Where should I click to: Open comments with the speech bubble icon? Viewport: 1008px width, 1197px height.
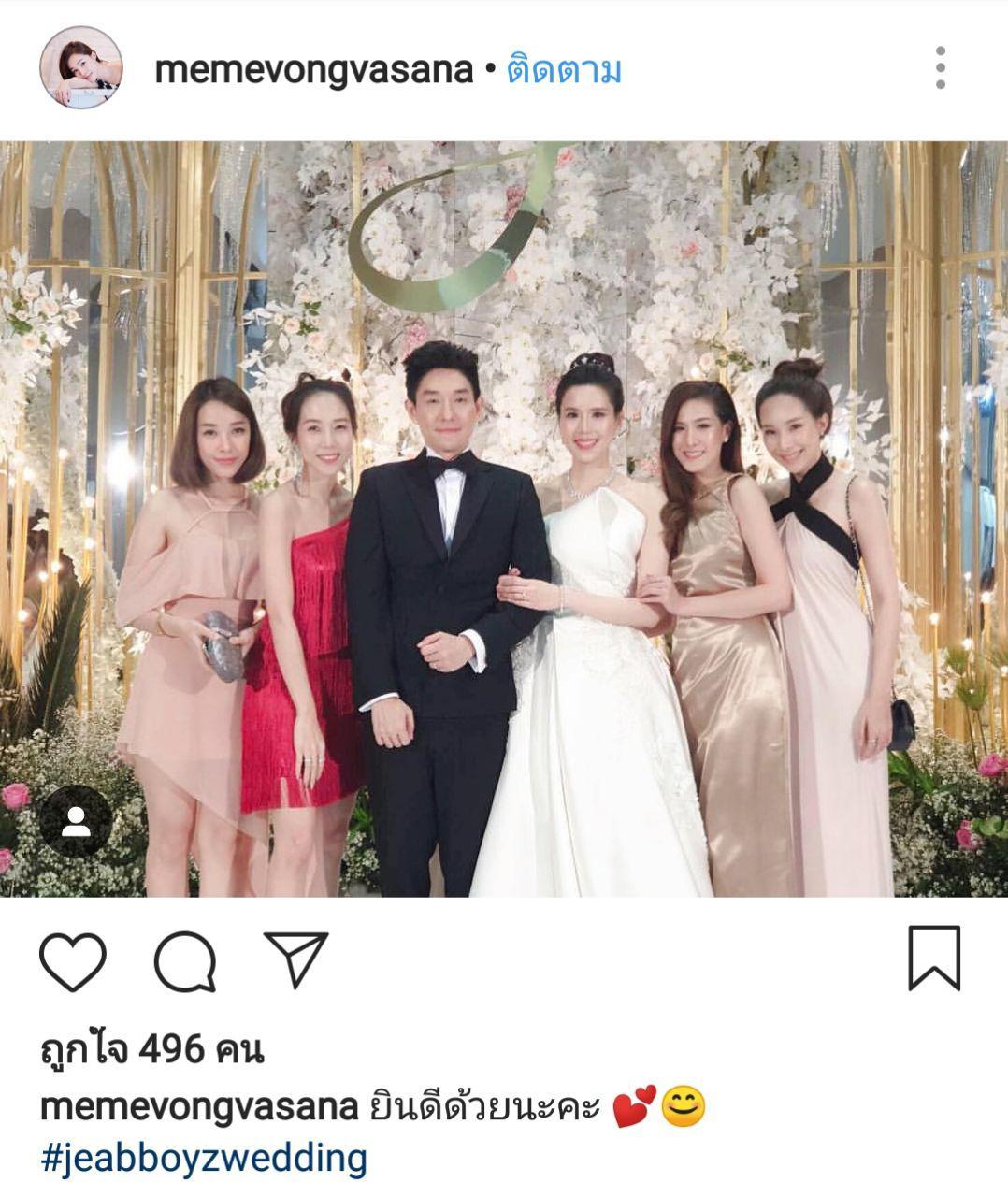coord(185,961)
